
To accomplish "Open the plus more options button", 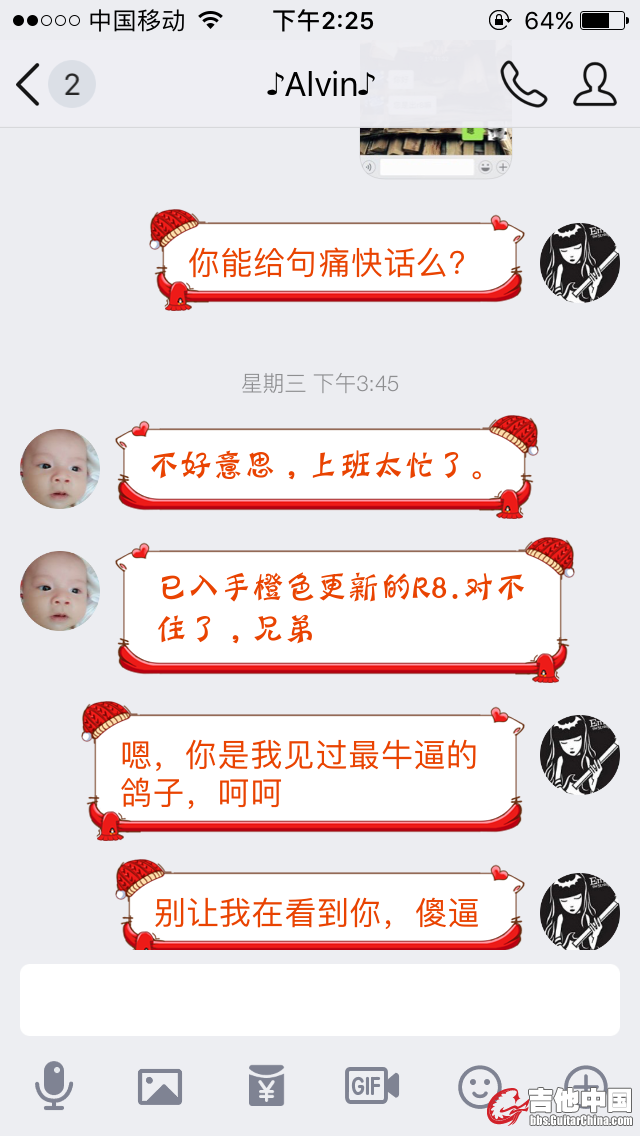I will click(586, 1084).
